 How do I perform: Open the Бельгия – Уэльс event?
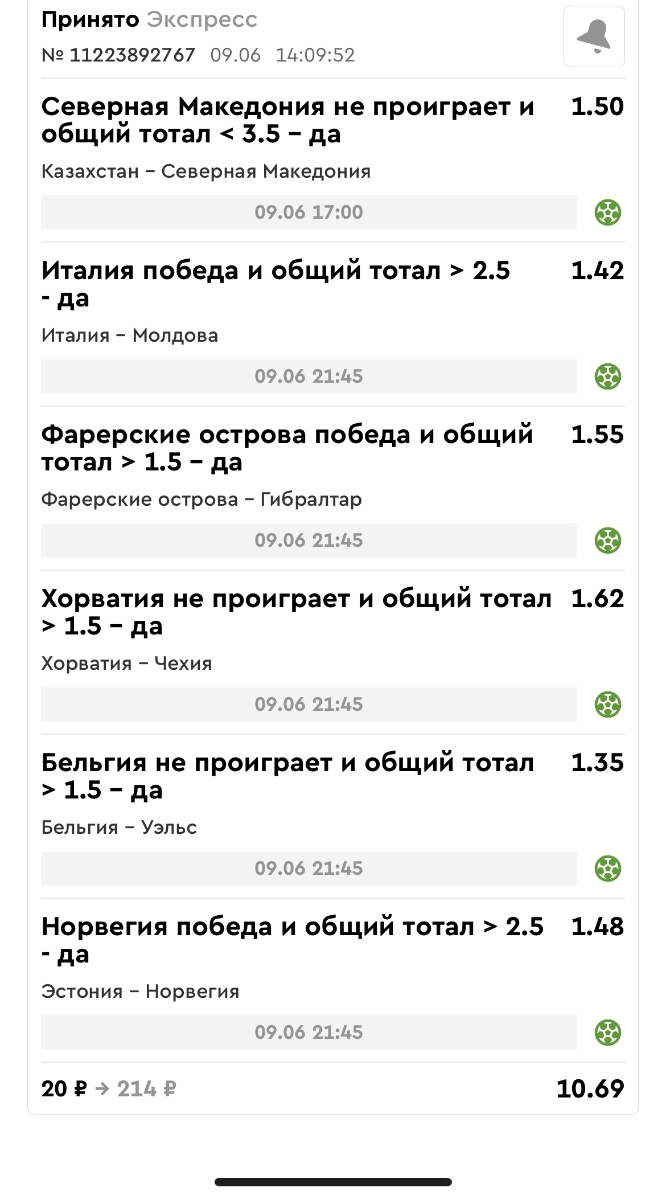[x=120, y=828]
